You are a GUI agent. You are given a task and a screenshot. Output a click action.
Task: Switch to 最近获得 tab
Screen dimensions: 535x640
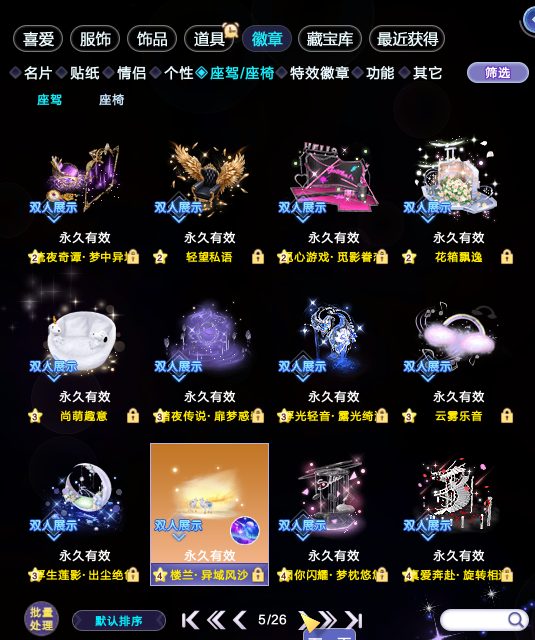(x=407, y=39)
